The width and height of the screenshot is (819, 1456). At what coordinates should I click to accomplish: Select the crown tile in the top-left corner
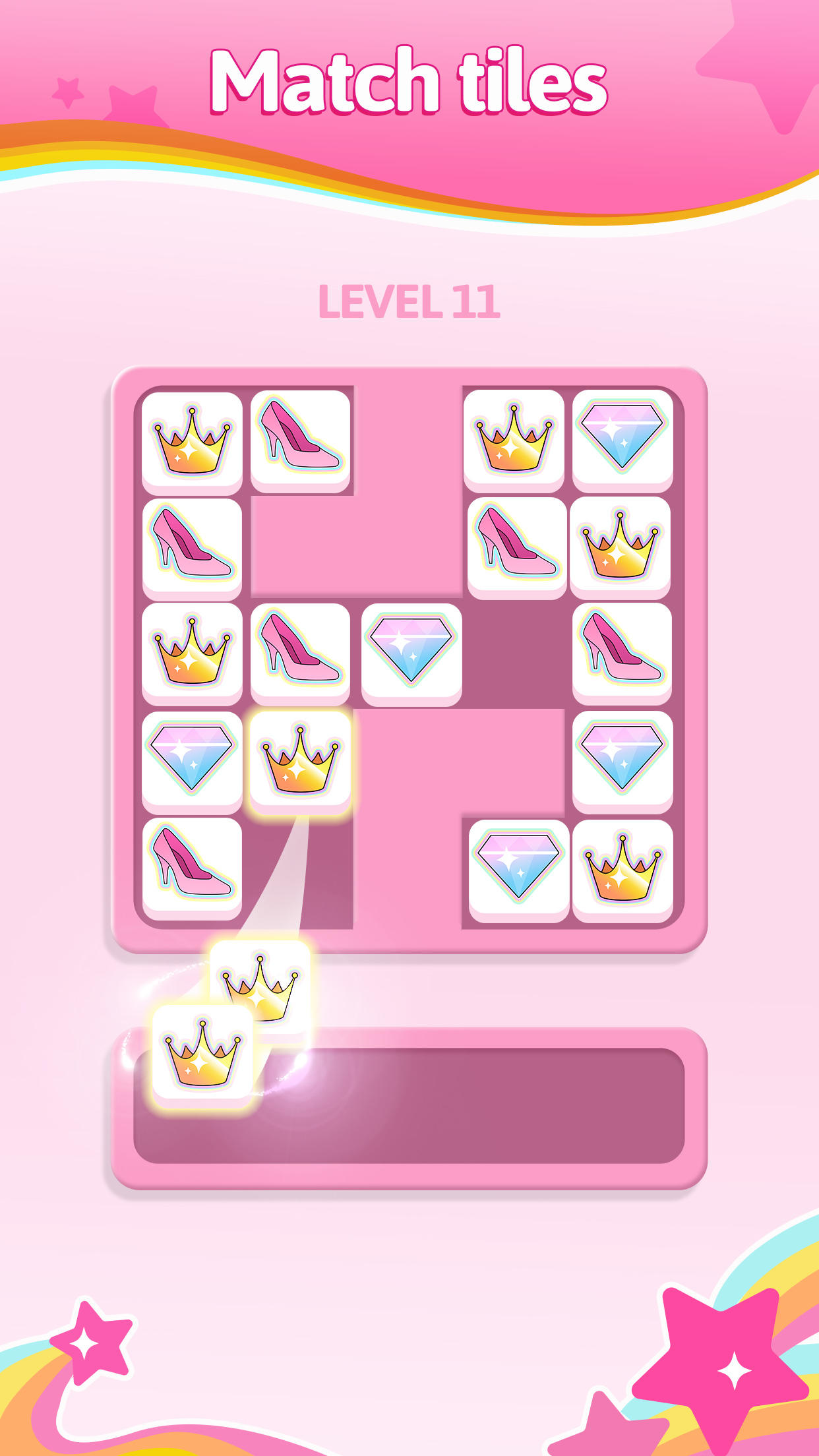point(191,440)
